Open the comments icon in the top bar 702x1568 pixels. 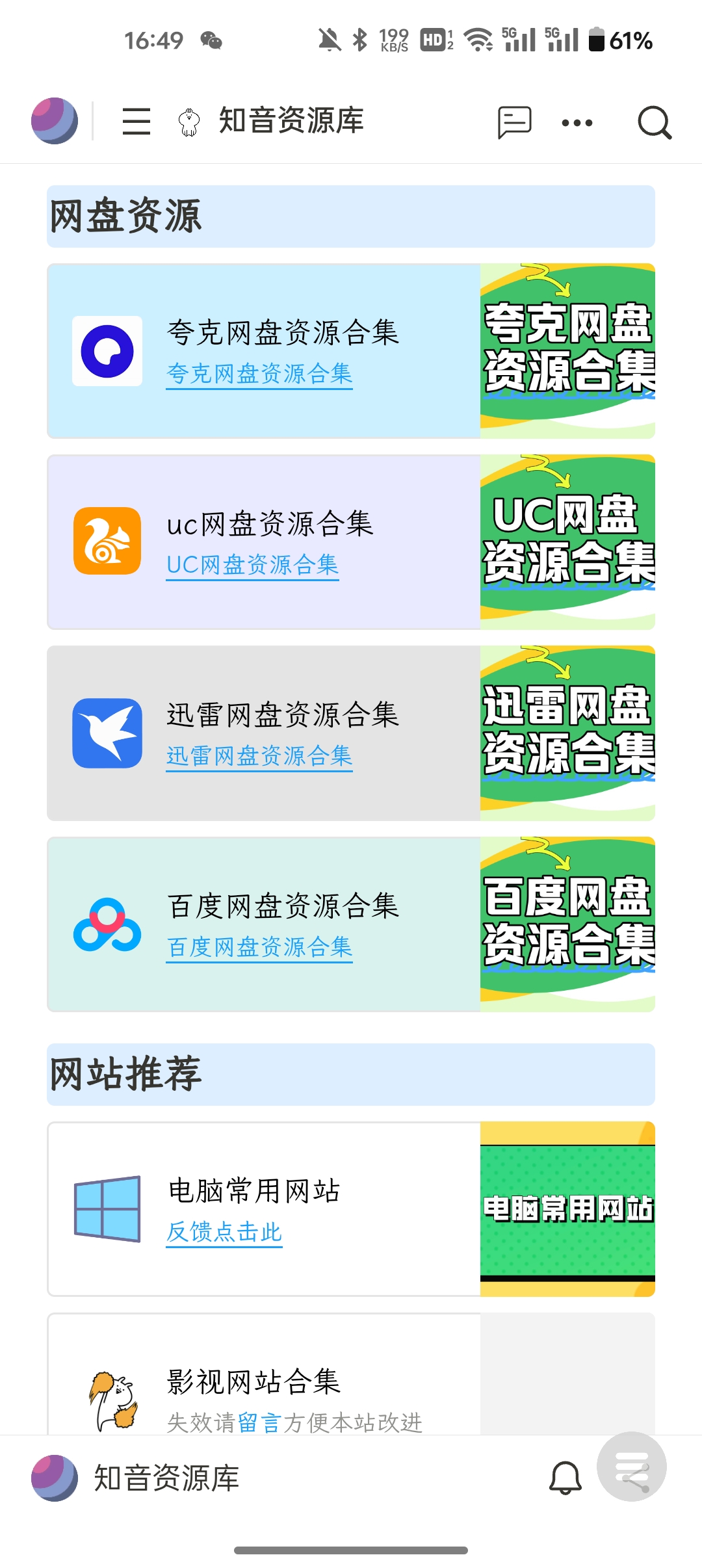click(x=514, y=122)
